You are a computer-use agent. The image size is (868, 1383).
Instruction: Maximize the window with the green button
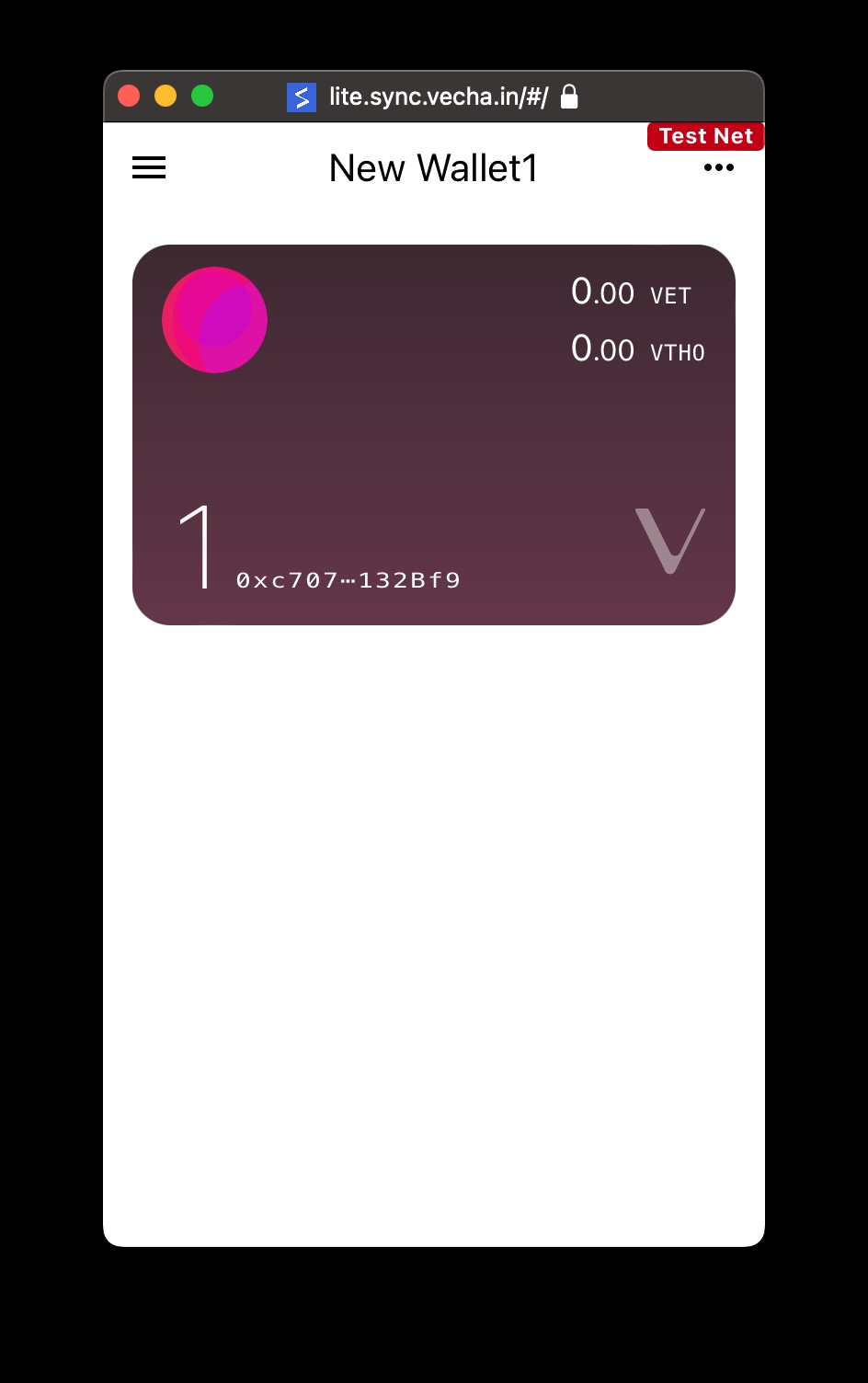pos(202,96)
